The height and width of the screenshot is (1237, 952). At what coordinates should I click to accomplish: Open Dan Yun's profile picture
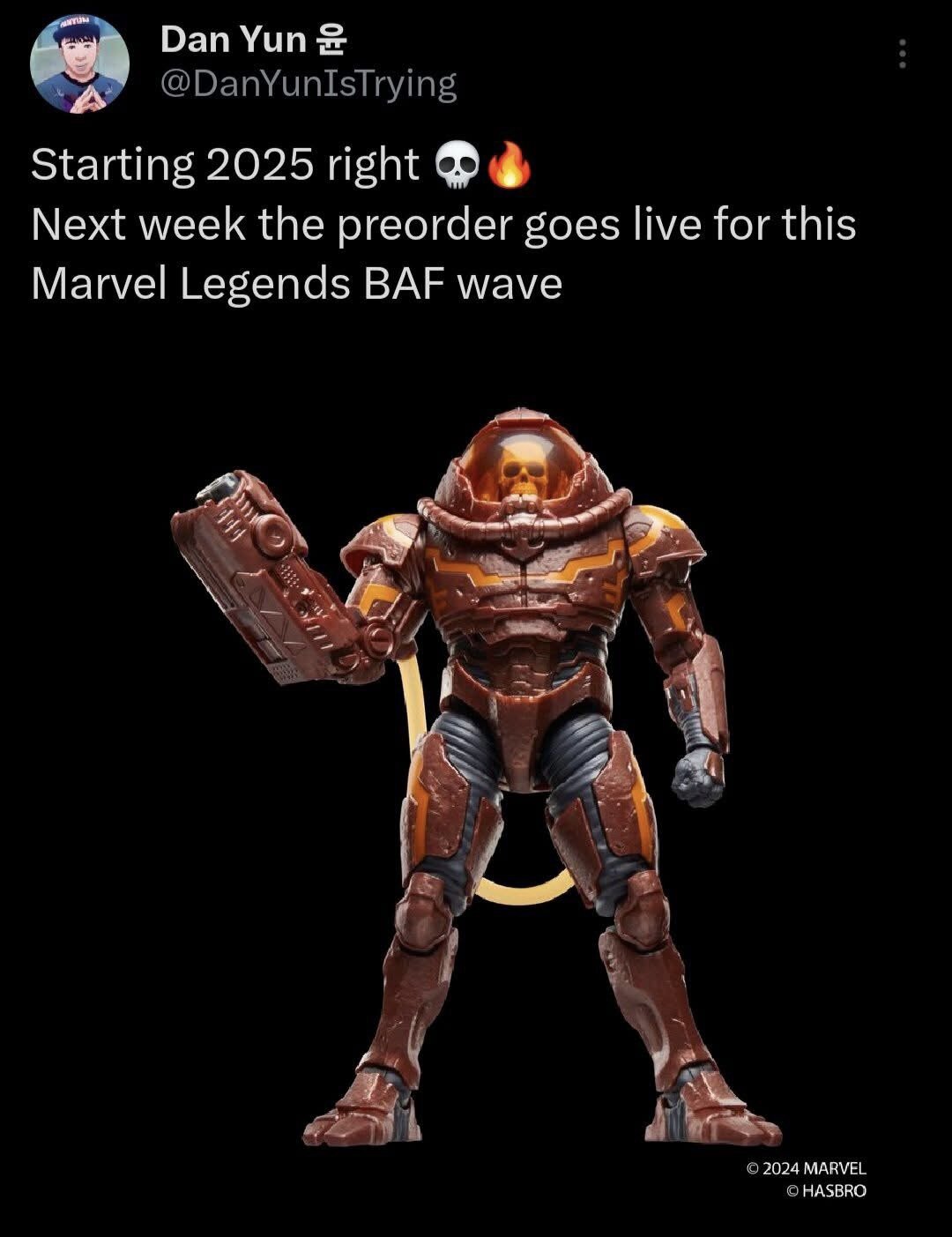click(x=80, y=64)
